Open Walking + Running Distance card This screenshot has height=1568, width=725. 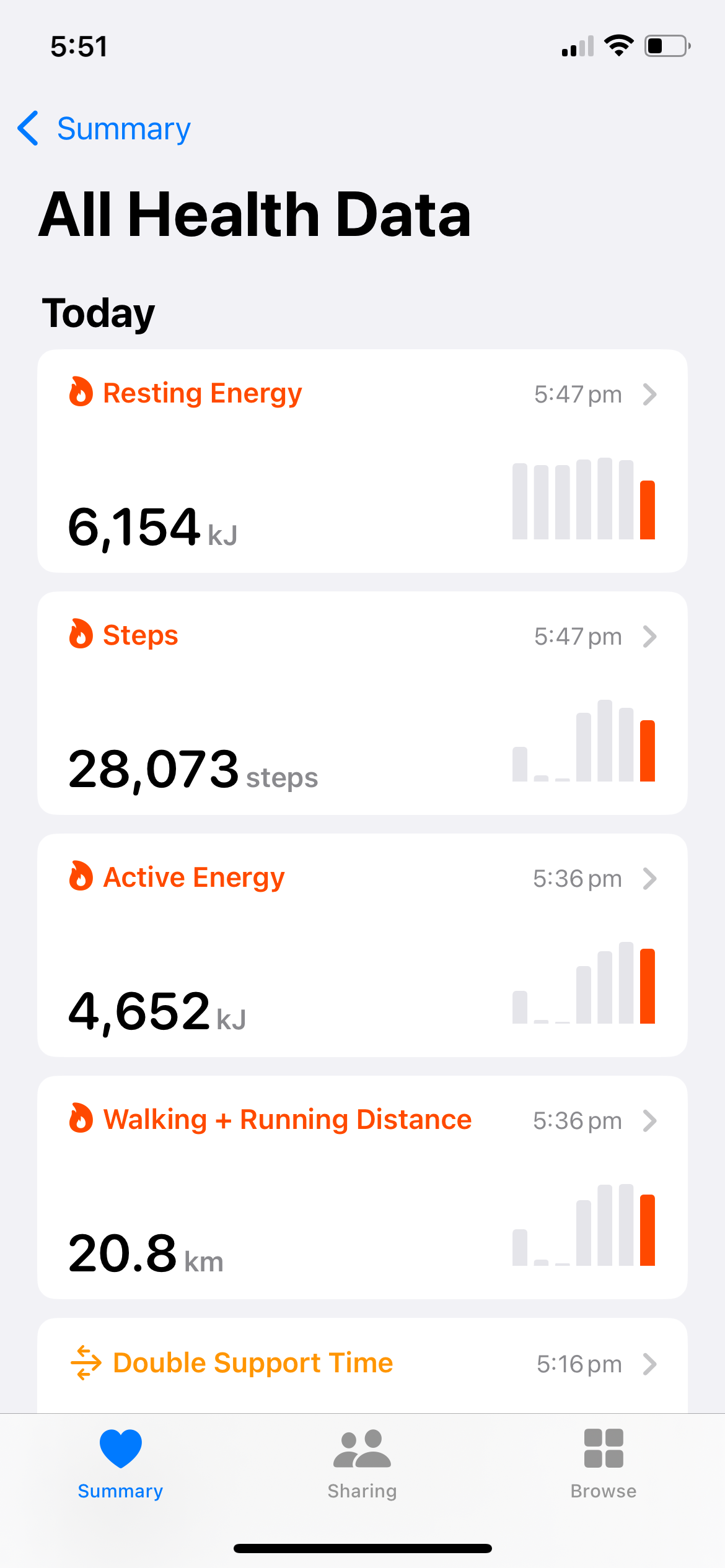coord(362,1187)
